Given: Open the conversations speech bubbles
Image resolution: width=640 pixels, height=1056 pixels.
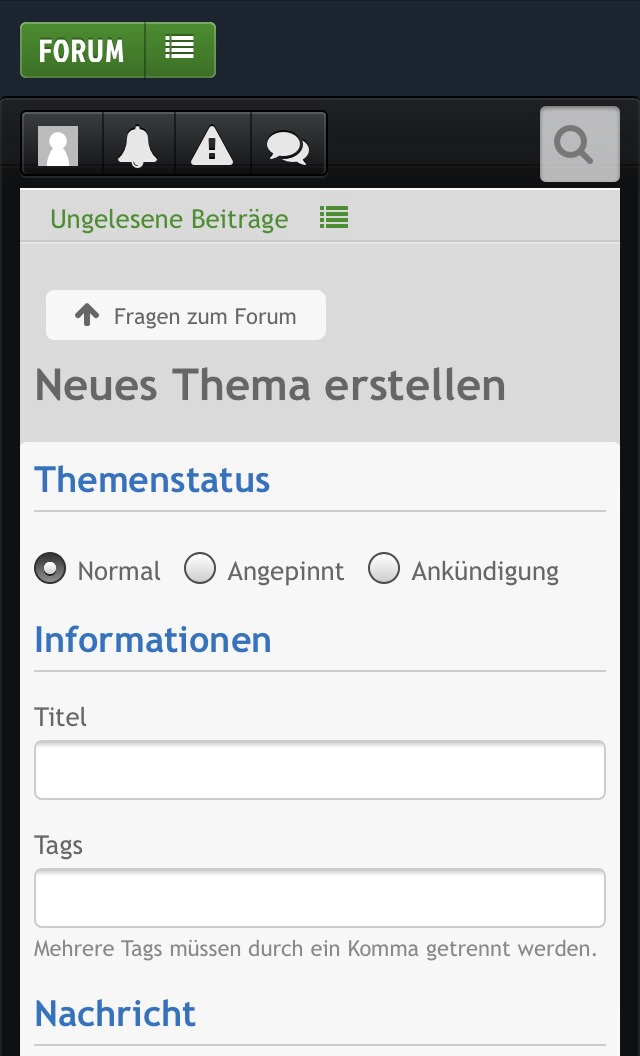Looking at the screenshot, I should point(288,145).
